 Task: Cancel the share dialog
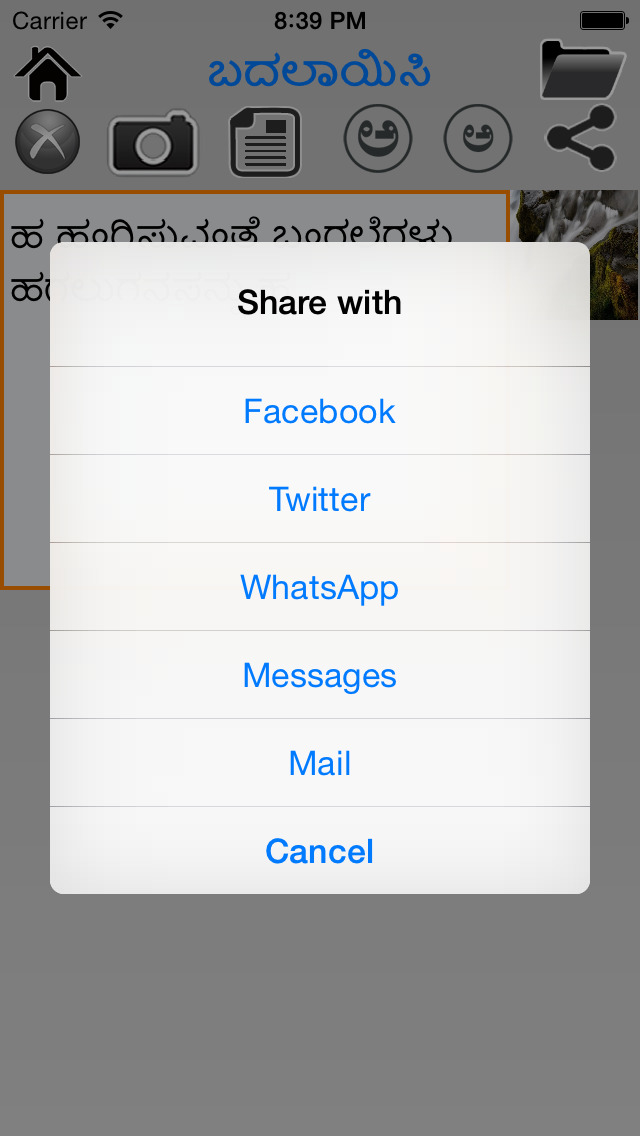320,851
